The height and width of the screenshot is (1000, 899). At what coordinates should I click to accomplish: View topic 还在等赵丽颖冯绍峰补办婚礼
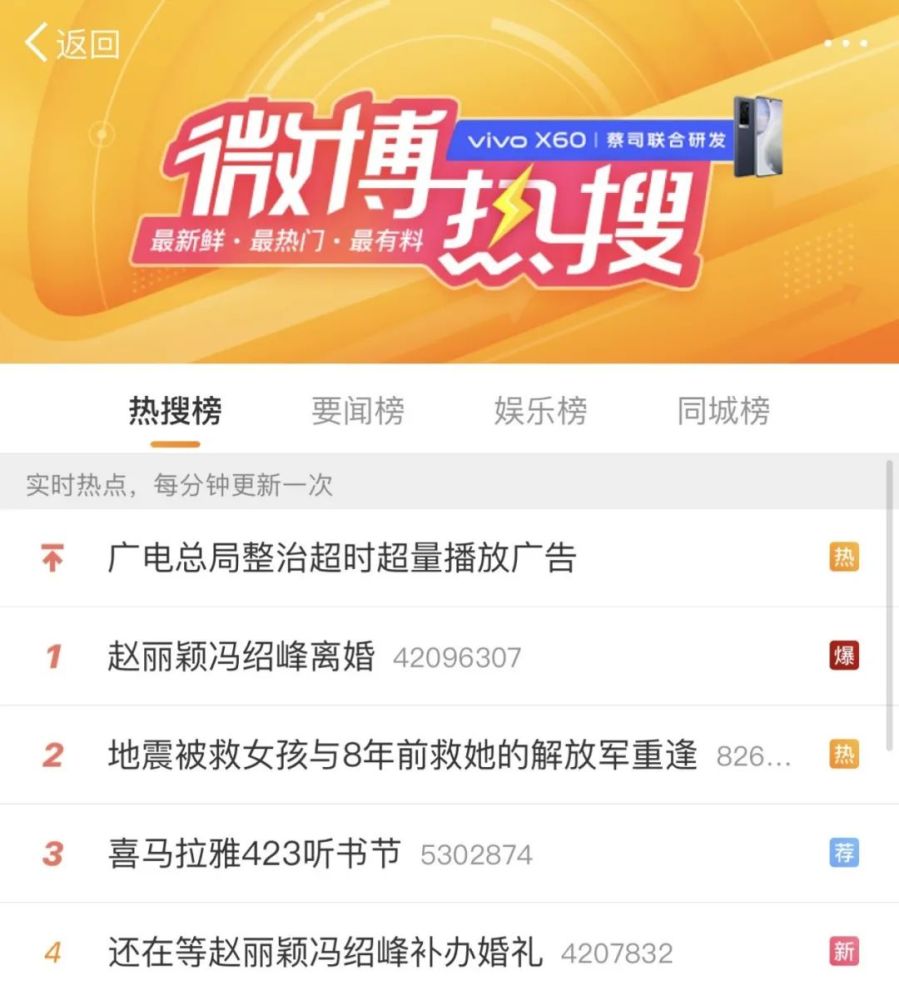pyautogui.click(x=325, y=952)
